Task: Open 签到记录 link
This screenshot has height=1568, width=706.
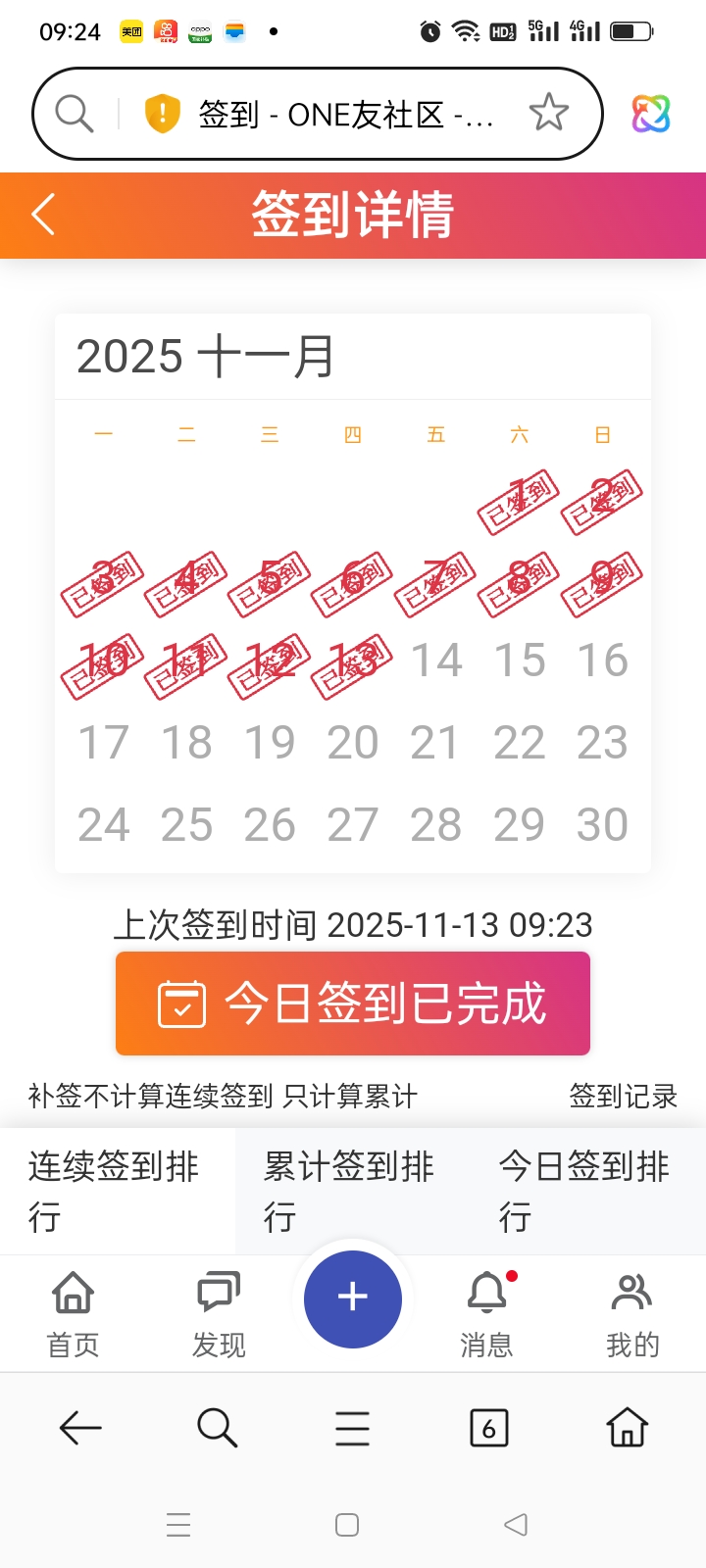Action: (x=624, y=1096)
